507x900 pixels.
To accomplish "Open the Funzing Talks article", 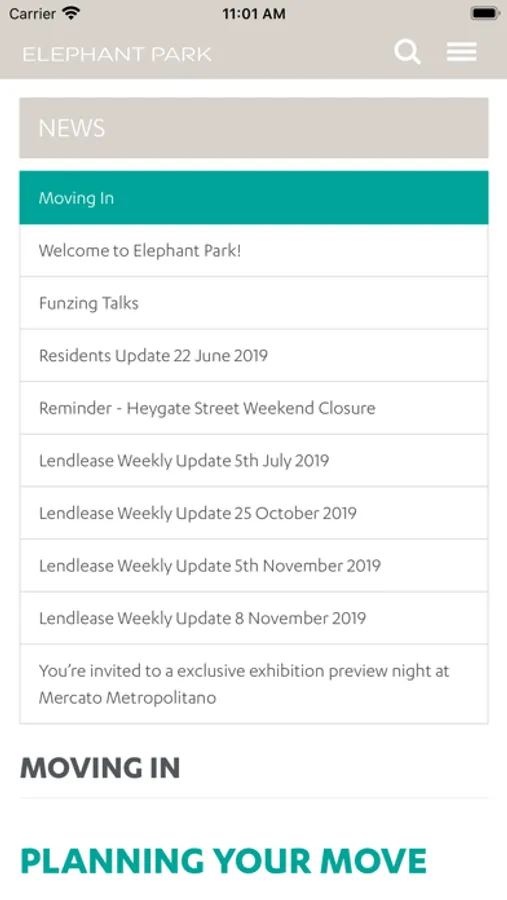I will 254,303.
